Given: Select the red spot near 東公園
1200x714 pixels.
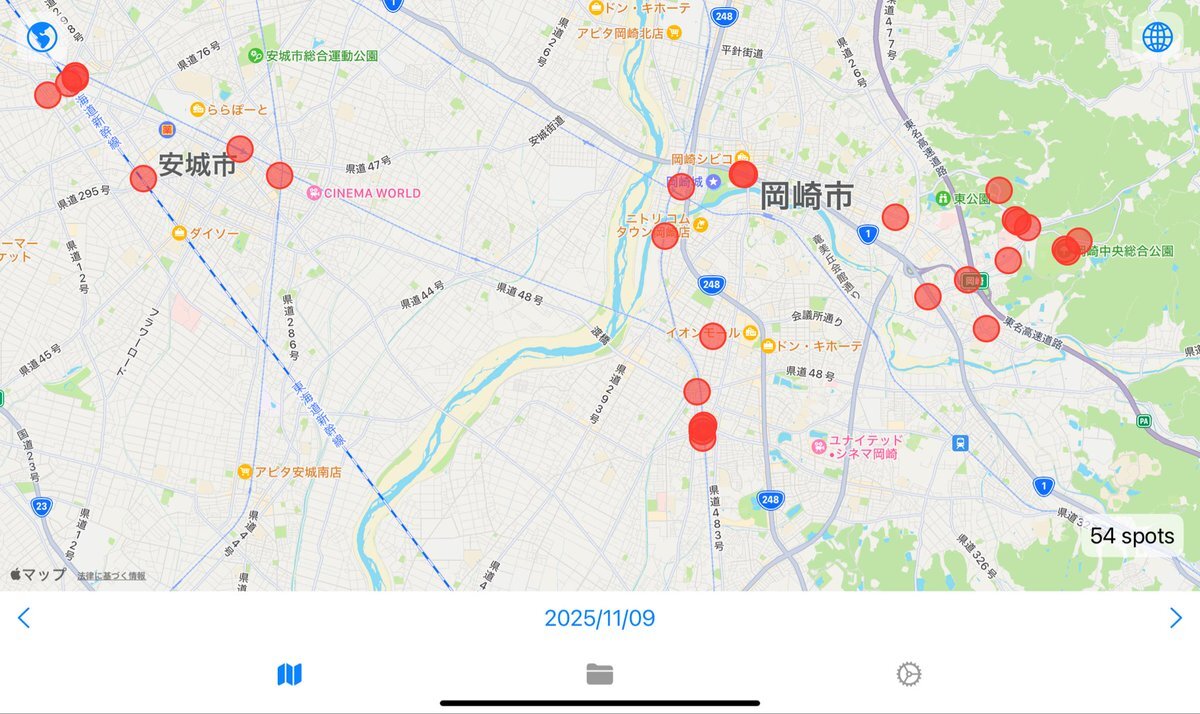Looking at the screenshot, I should pos(998,190).
